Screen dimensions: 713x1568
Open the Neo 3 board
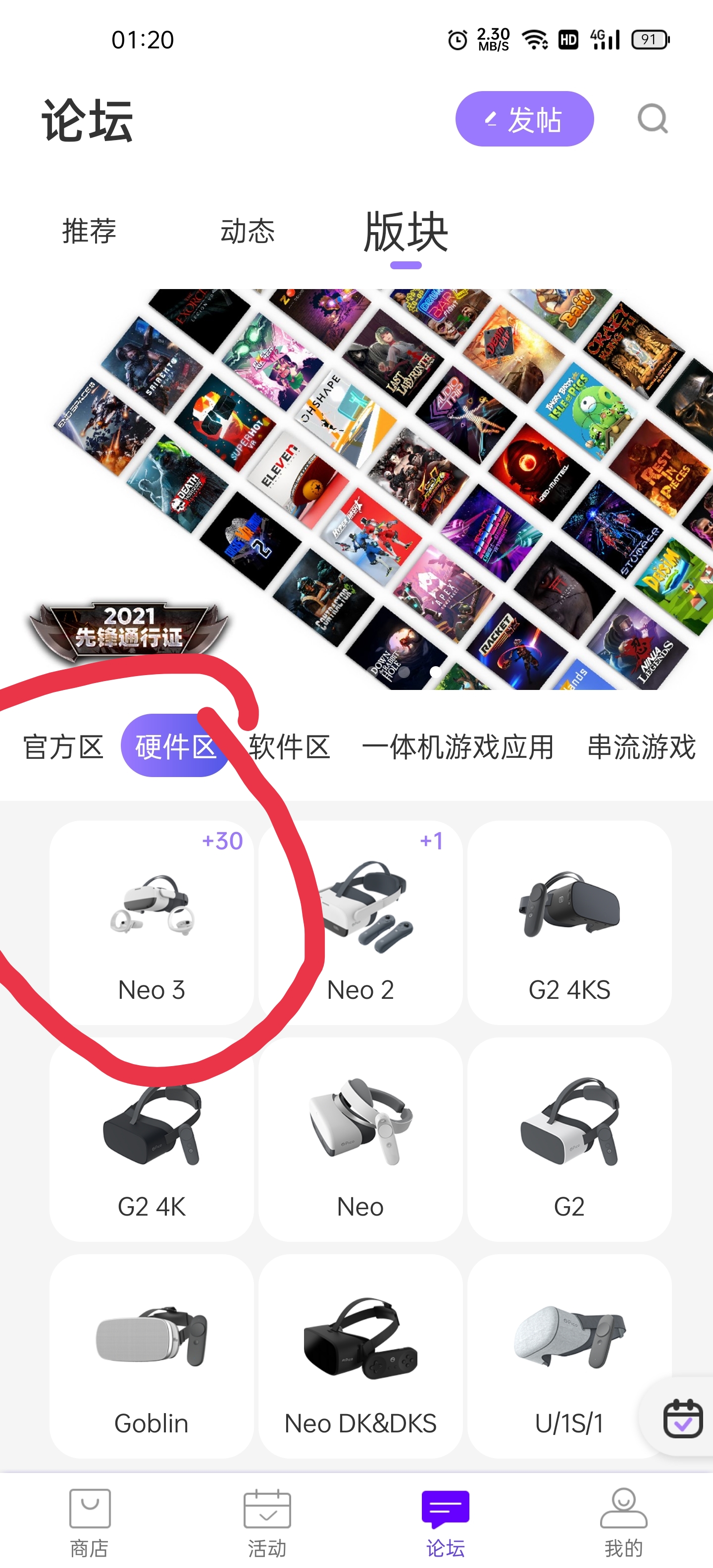click(151, 922)
